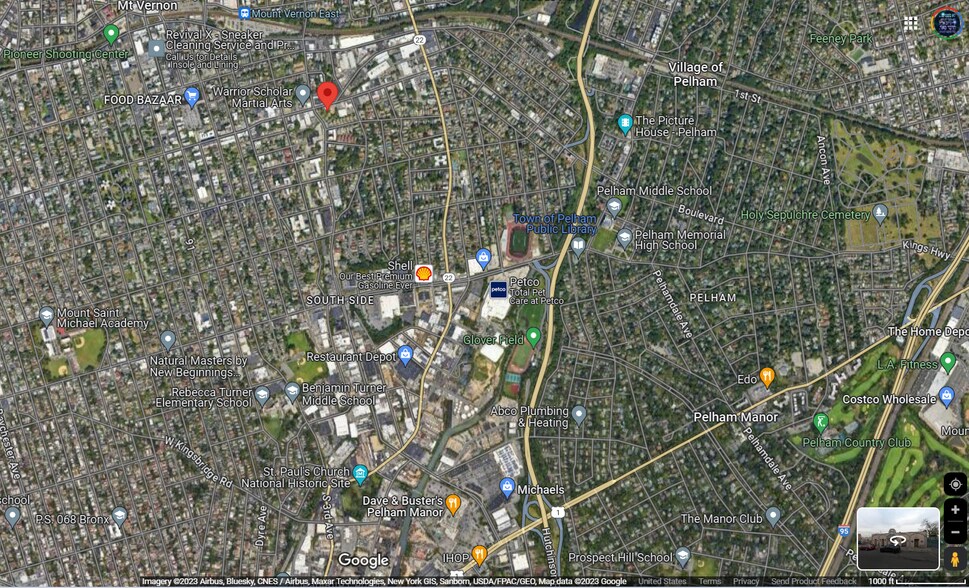
Task: Select the Michaels store marker
Action: click(x=507, y=488)
